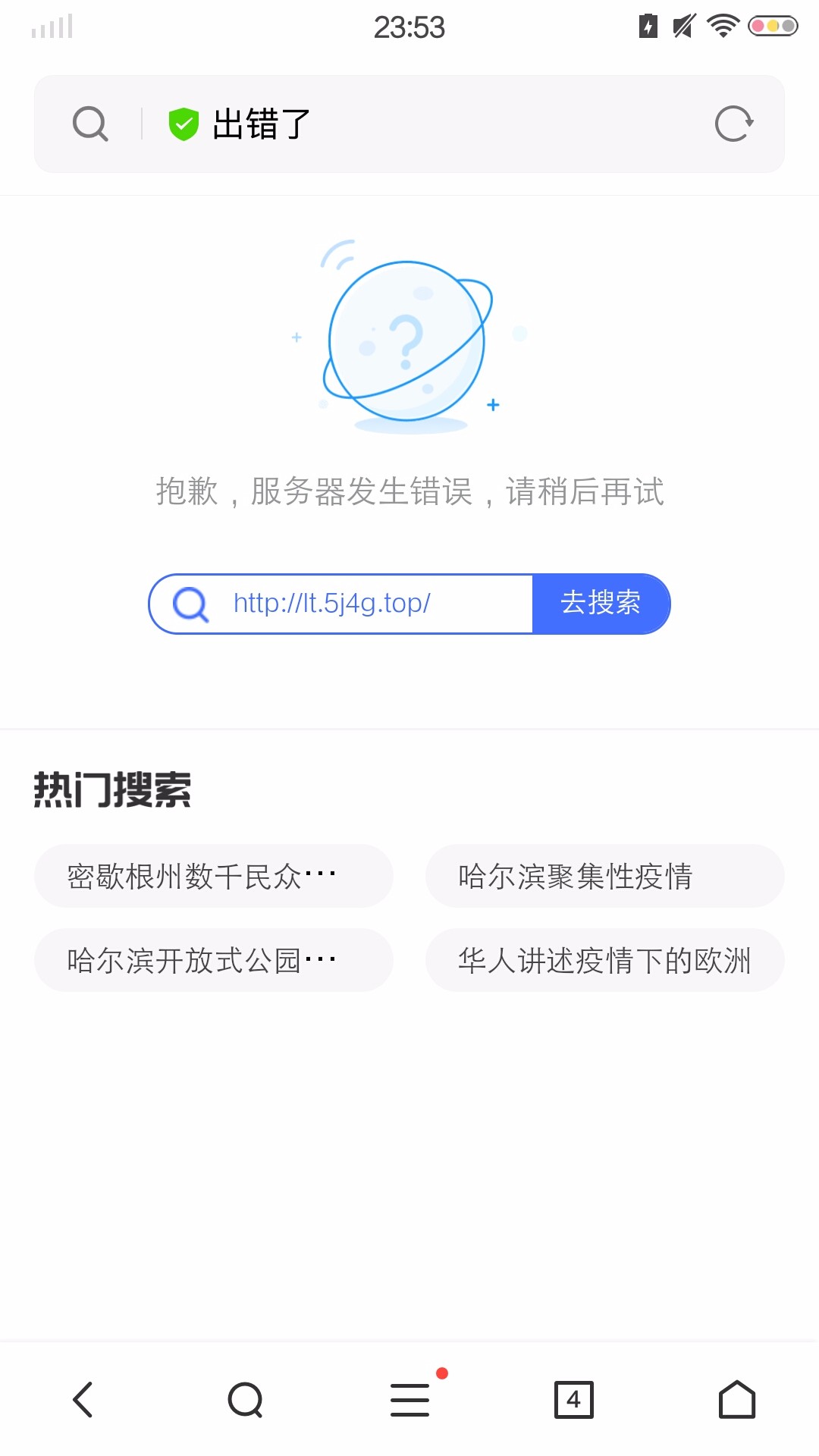This screenshot has width=819, height=1456.
Task: Tap the green security shield icon
Action: pyautogui.click(x=184, y=124)
